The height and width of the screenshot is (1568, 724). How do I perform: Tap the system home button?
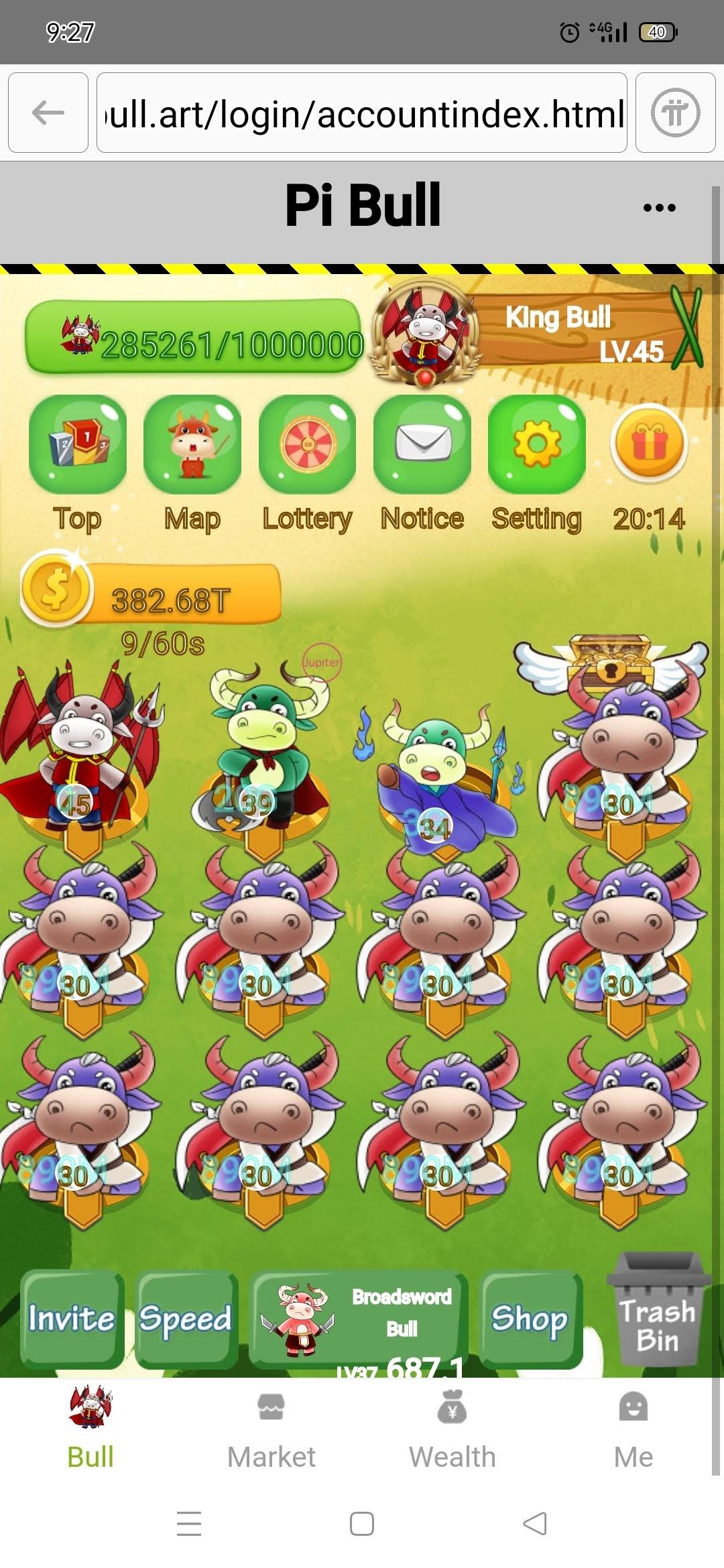362,1524
